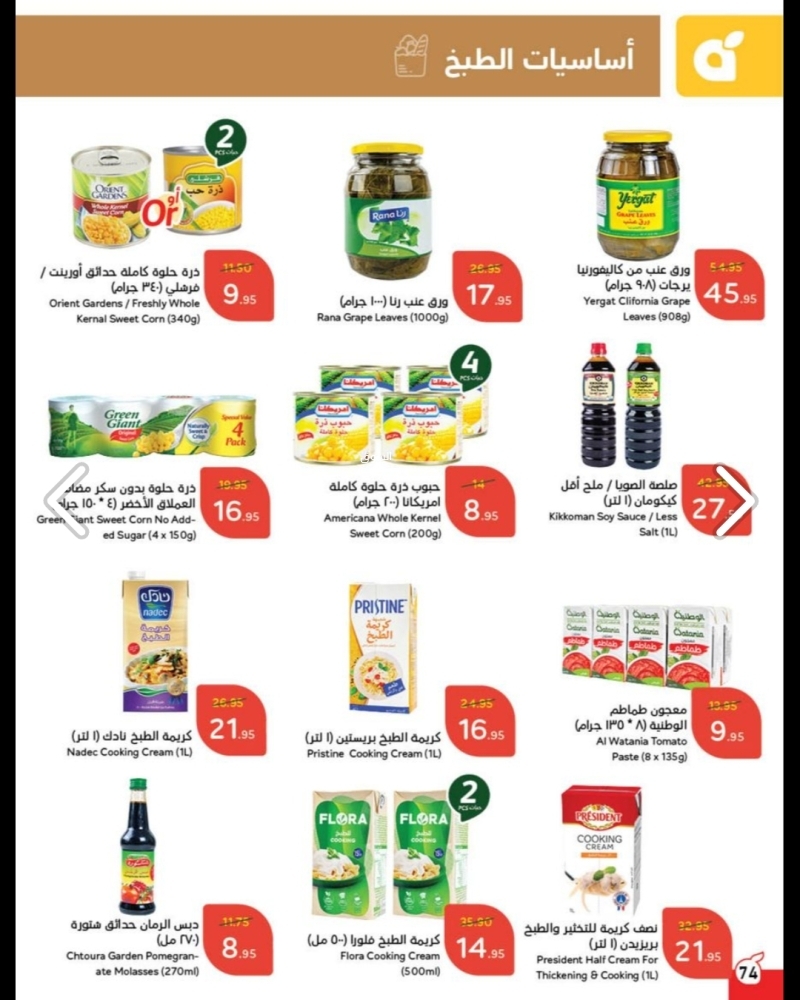The height and width of the screenshot is (1000, 800).
Task: Go back to the previous flyer page
Action: [x=67, y=500]
